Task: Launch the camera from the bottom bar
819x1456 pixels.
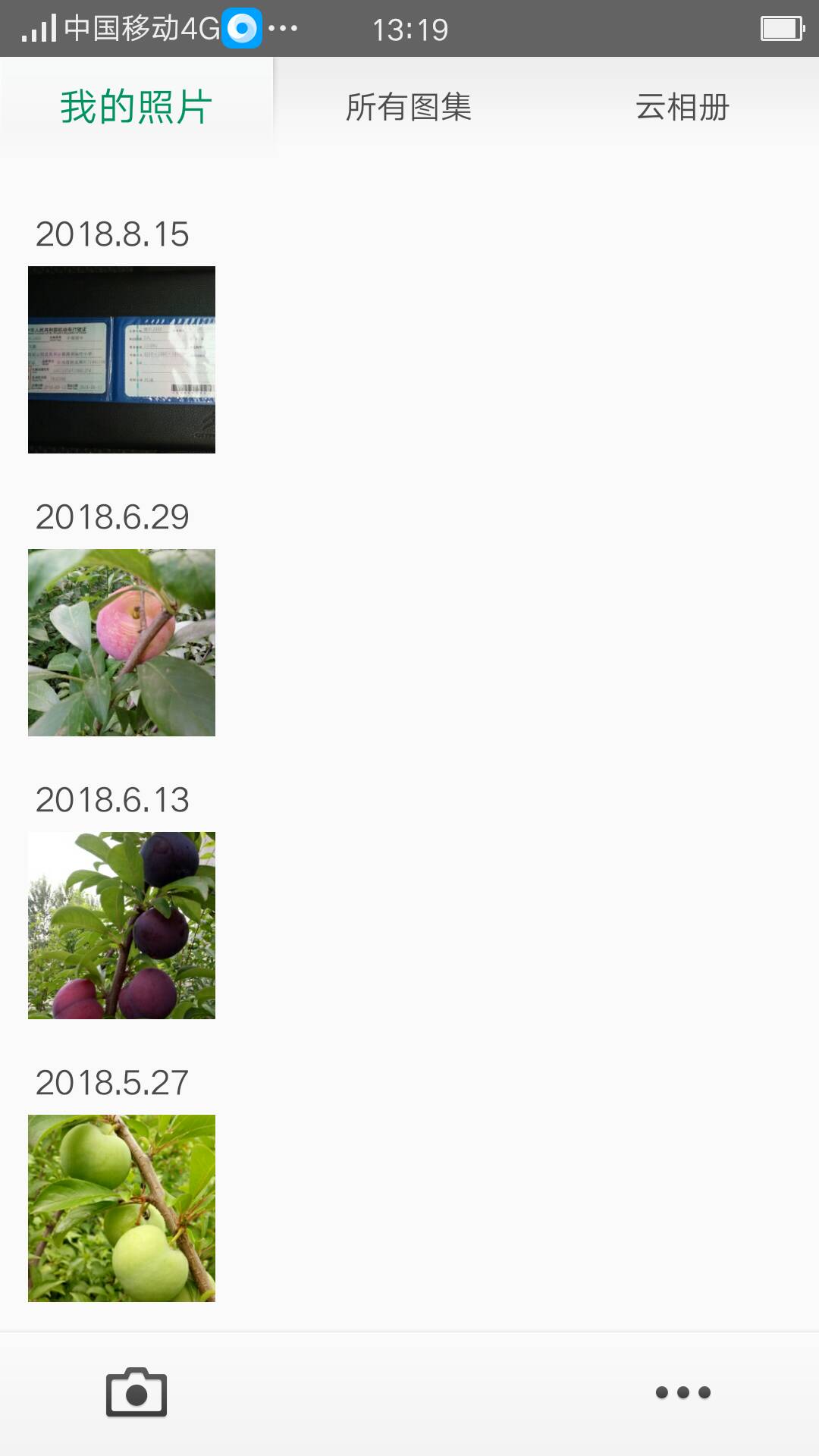Action: coord(136,1392)
